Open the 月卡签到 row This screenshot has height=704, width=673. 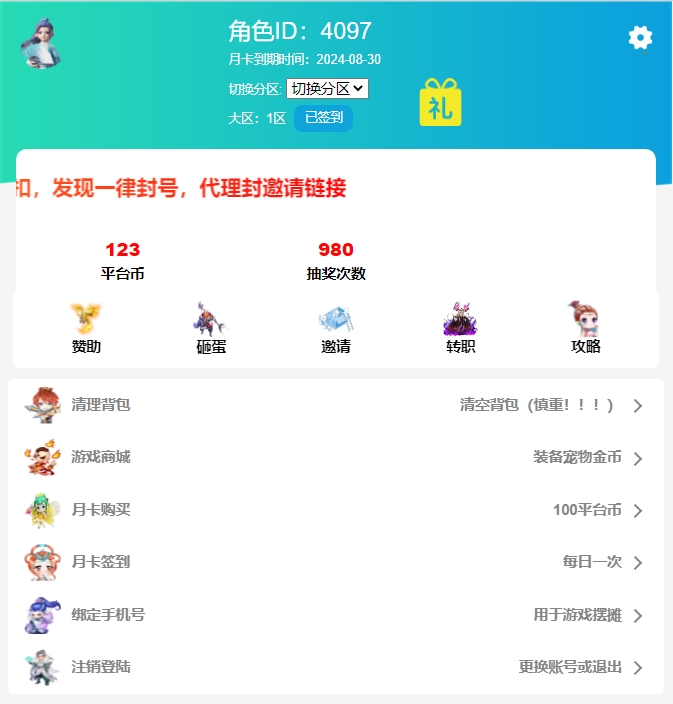336,562
